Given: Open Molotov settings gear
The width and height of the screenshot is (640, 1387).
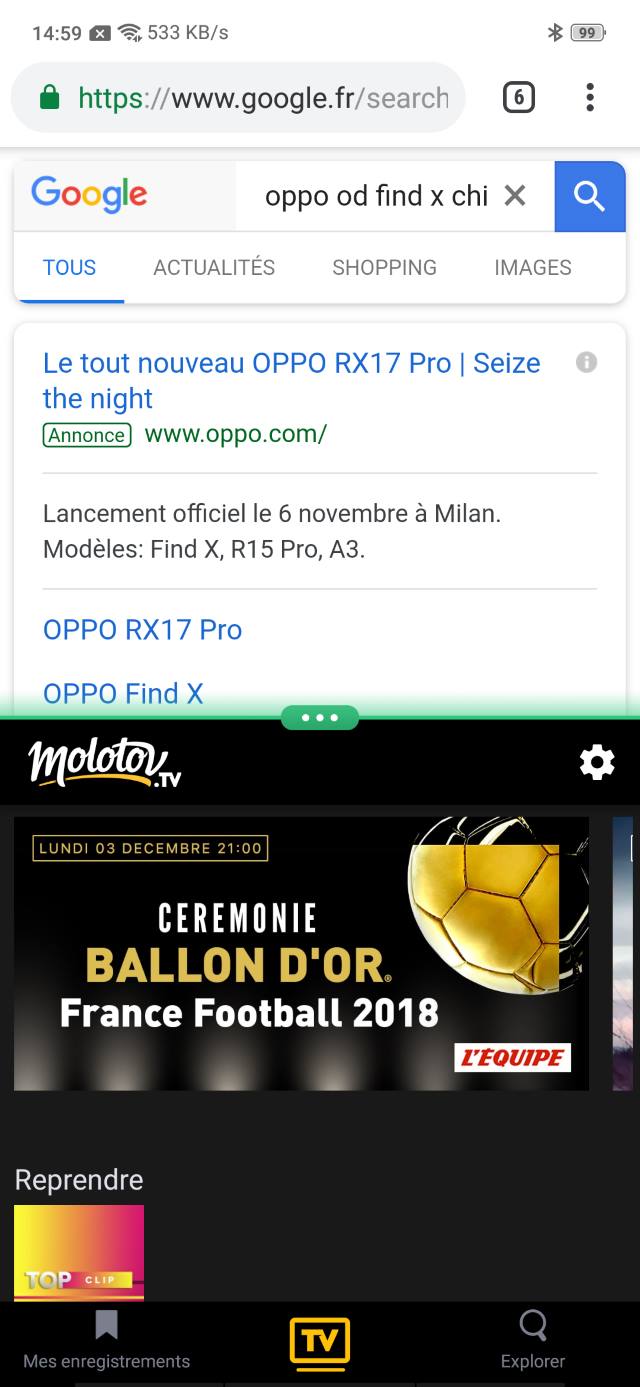Looking at the screenshot, I should pyautogui.click(x=597, y=763).
